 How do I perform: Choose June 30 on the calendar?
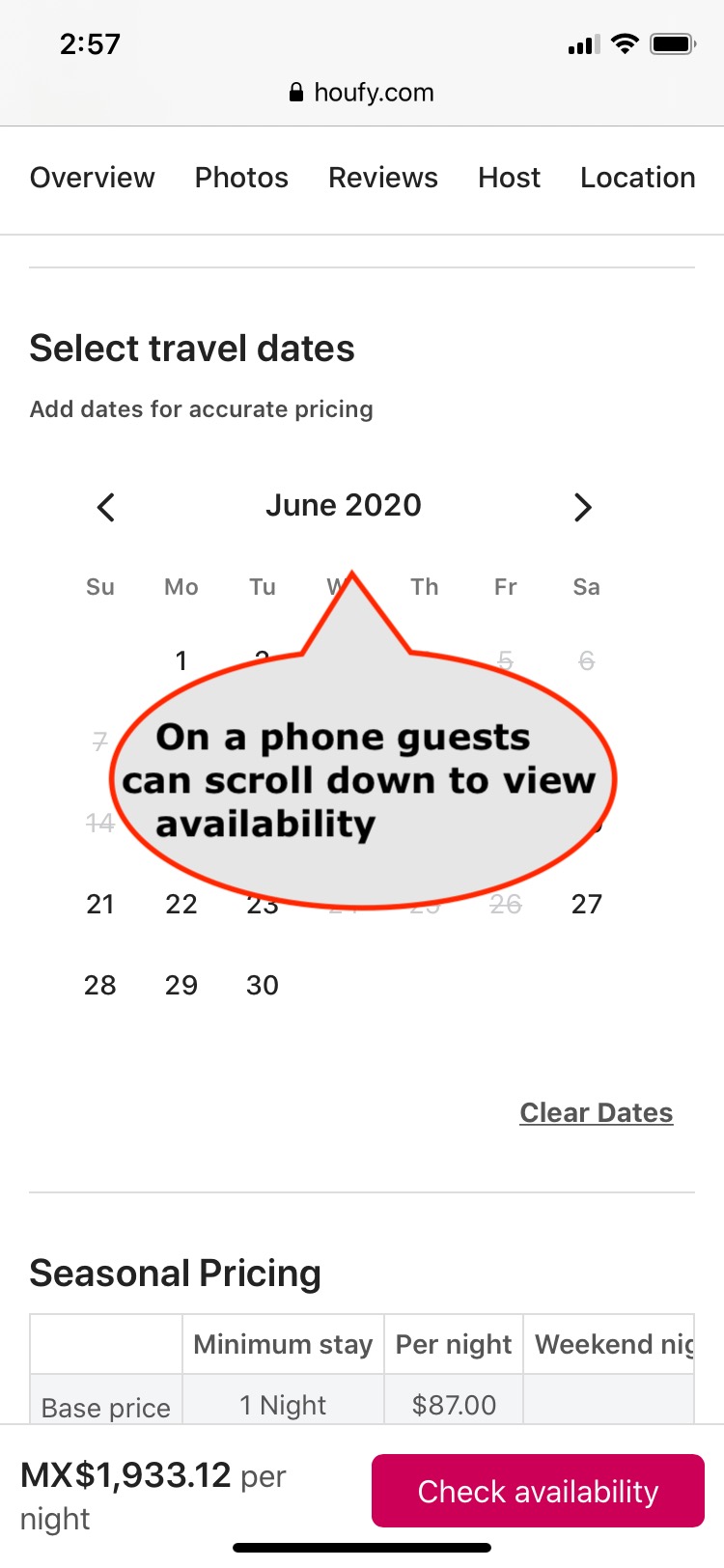click(262, 986)
